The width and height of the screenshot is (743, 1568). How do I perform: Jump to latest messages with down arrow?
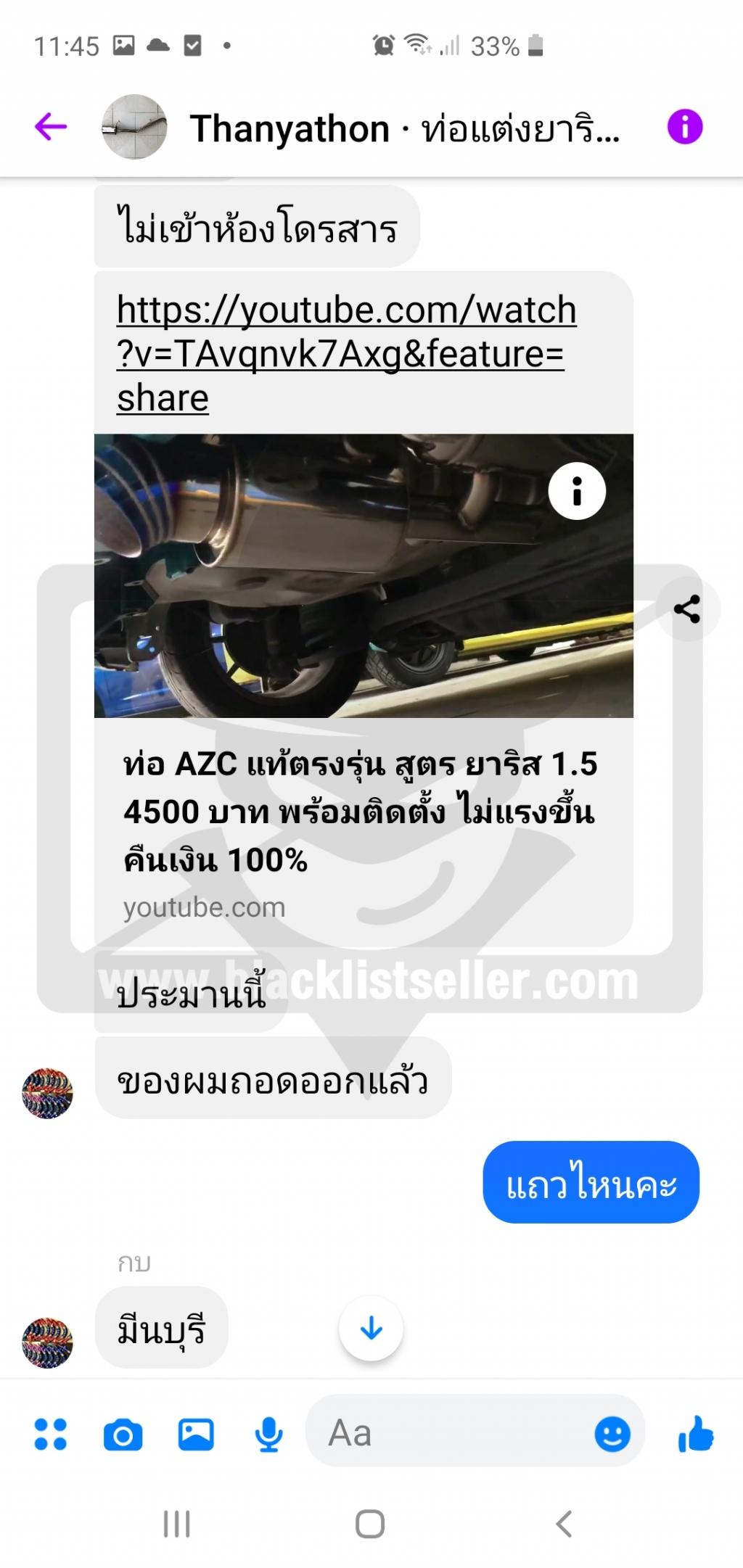pos(371,1329)
